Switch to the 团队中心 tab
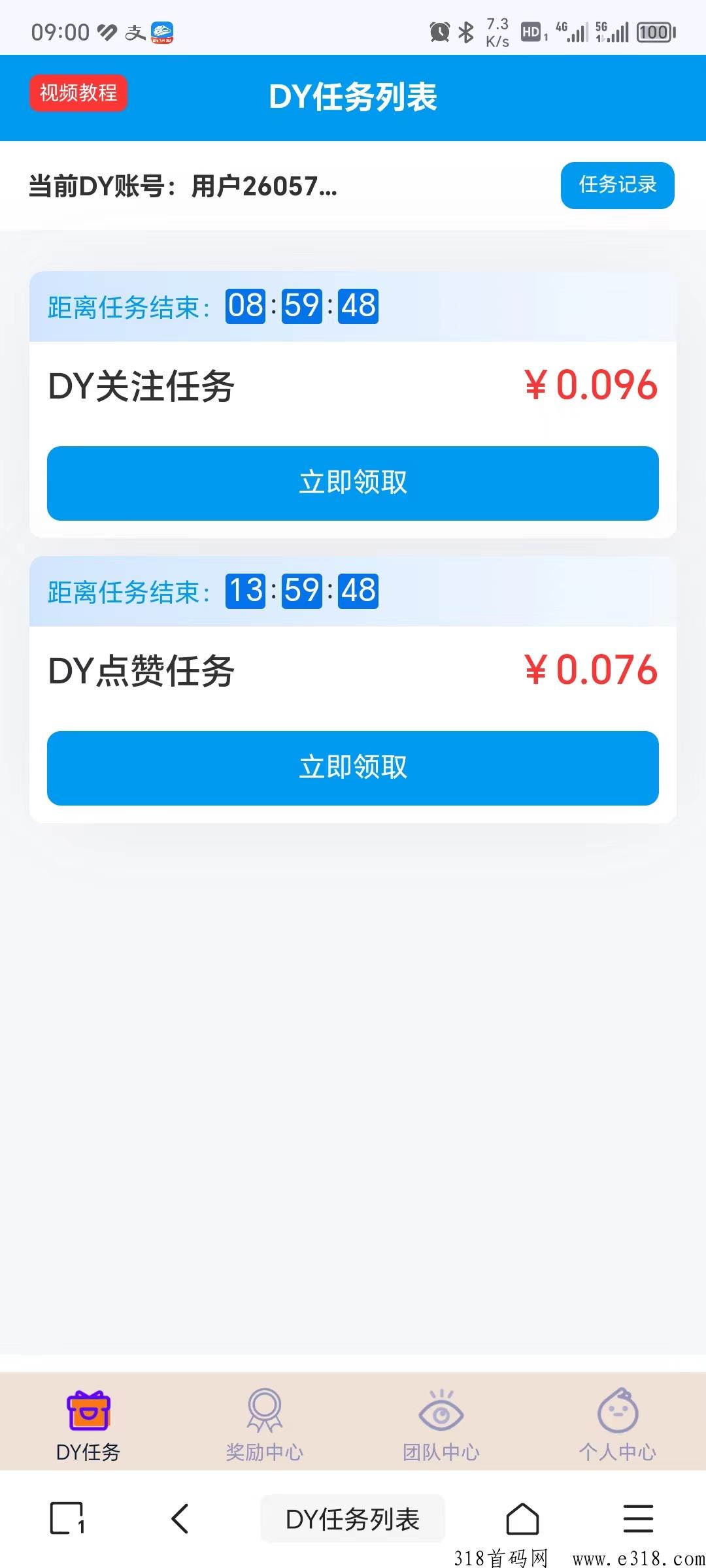 (441, 1426)
